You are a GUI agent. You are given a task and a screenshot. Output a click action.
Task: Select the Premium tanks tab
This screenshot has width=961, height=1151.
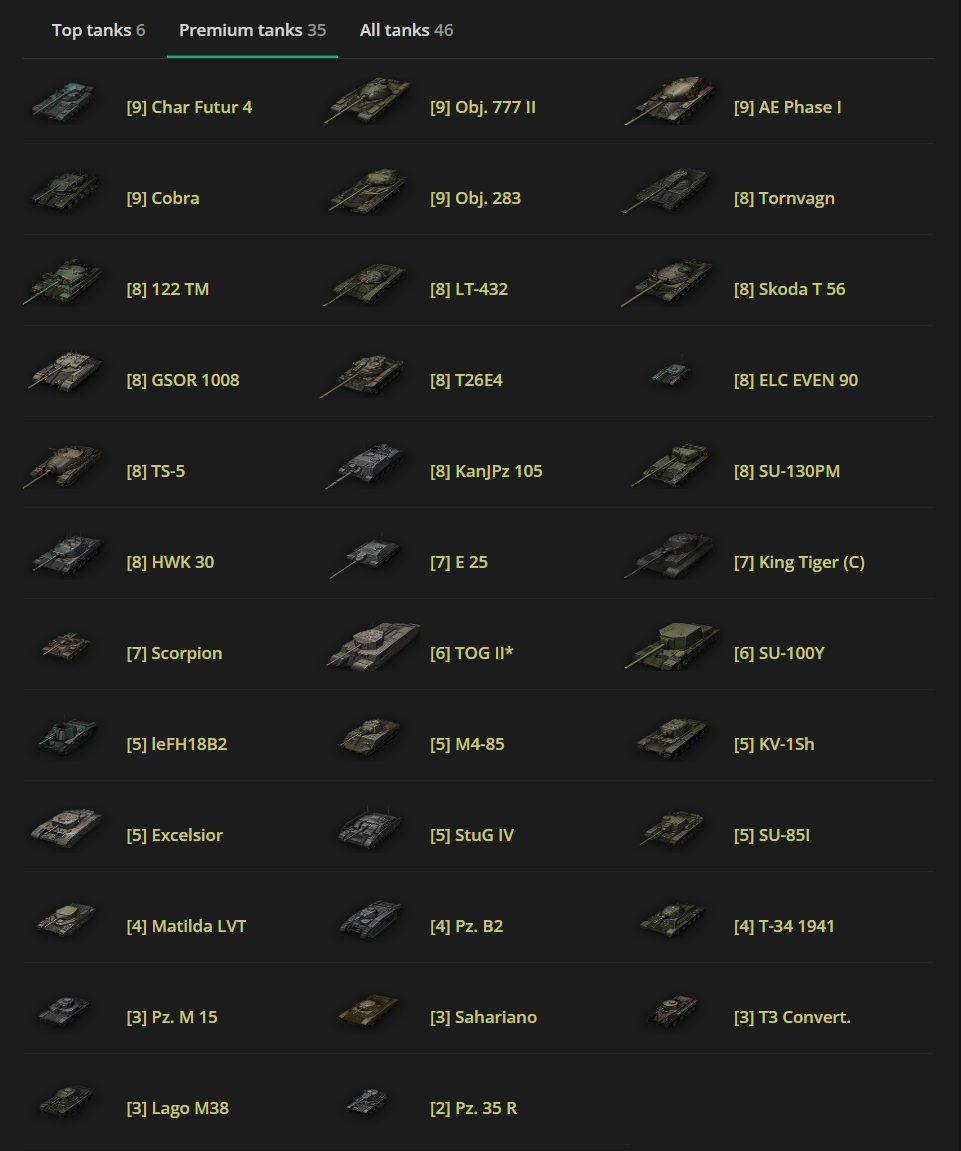252,30
